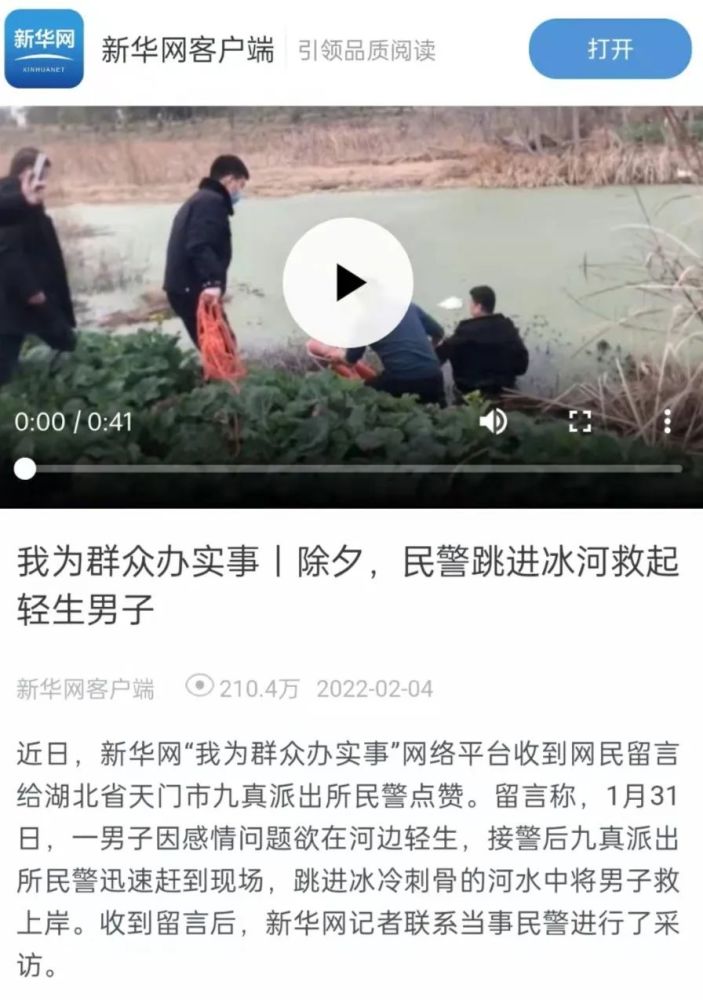Open the 新华网 app logo banner

pos(44,49)
